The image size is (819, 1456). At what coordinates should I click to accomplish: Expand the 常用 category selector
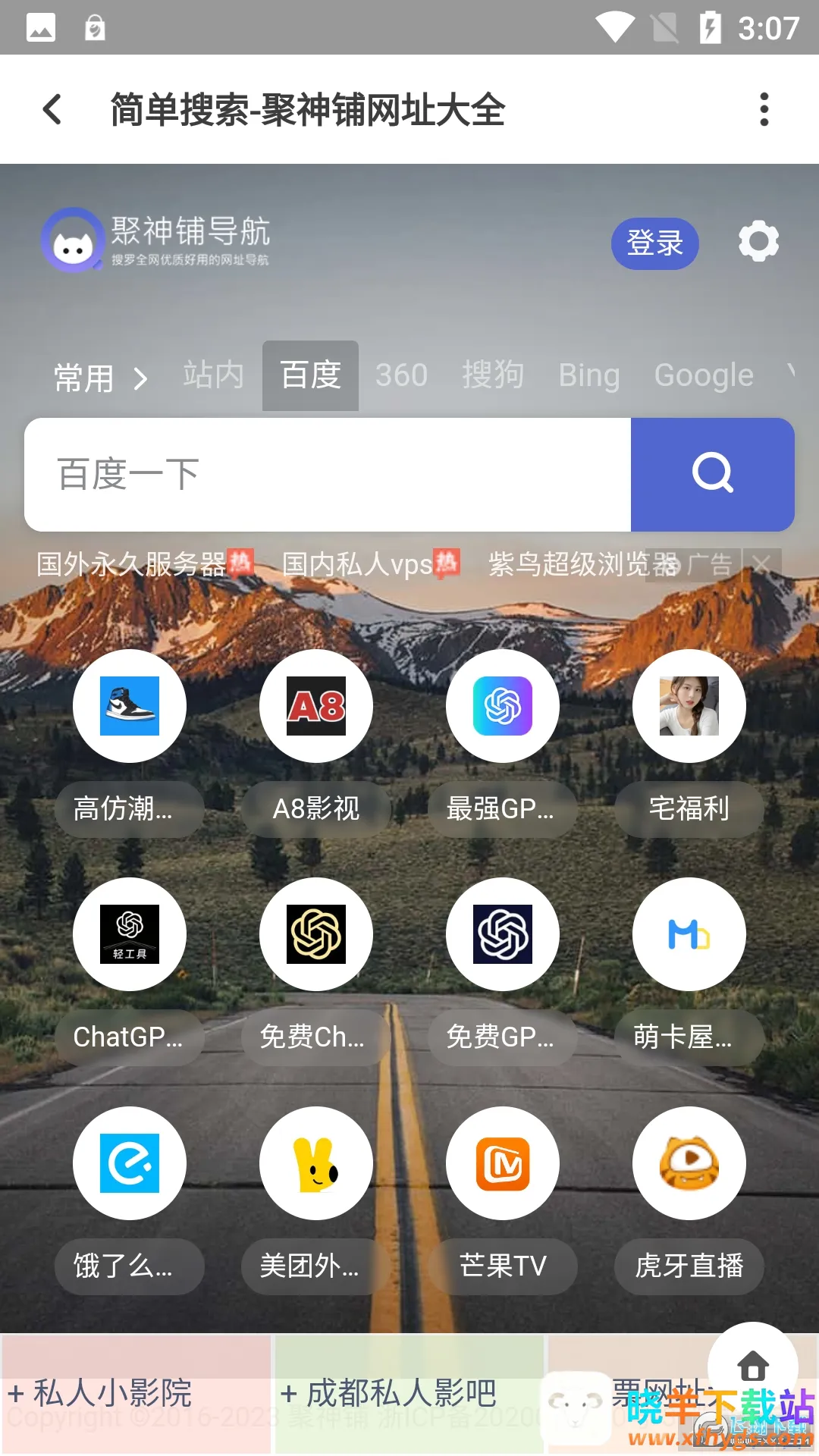click(x=100, y=378)
